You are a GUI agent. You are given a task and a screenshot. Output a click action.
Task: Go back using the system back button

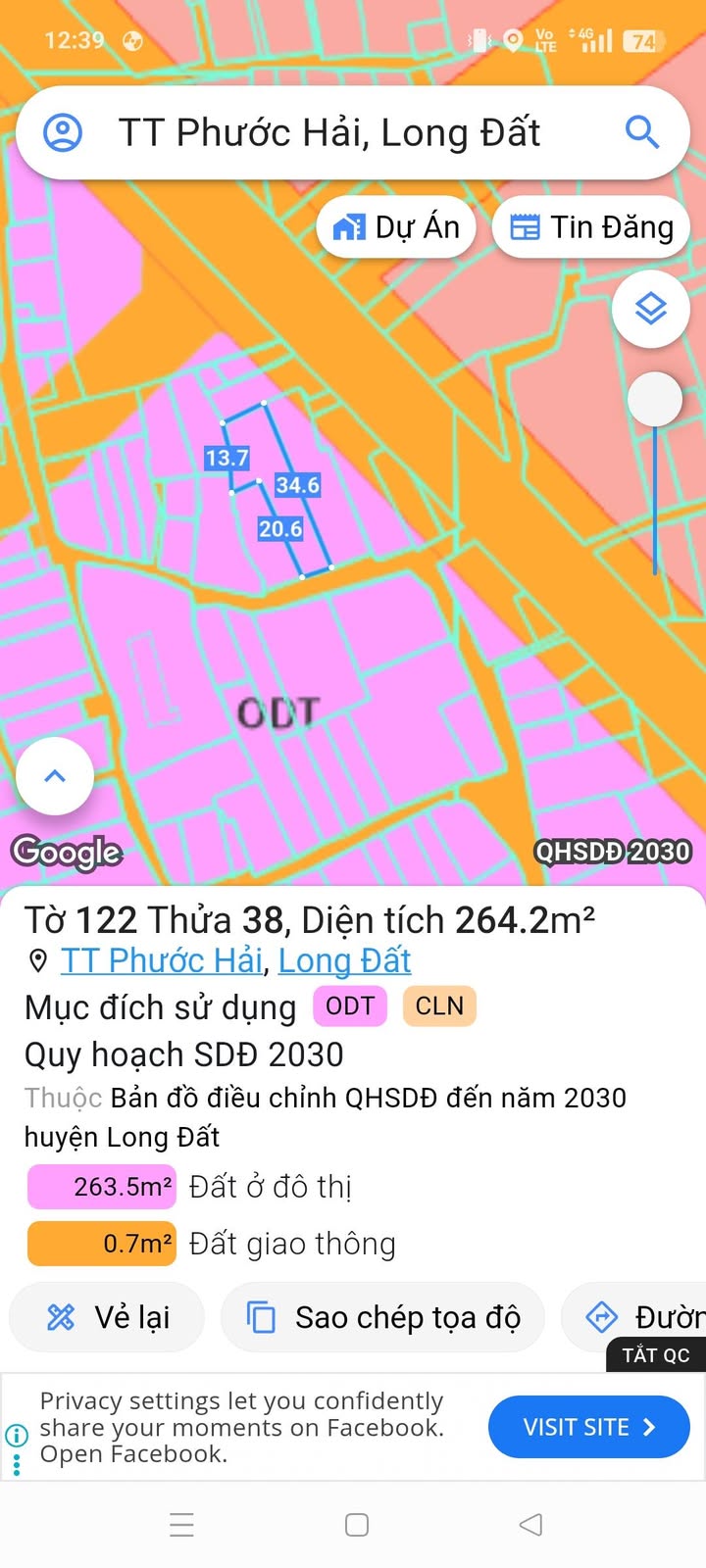(530, 1525)
